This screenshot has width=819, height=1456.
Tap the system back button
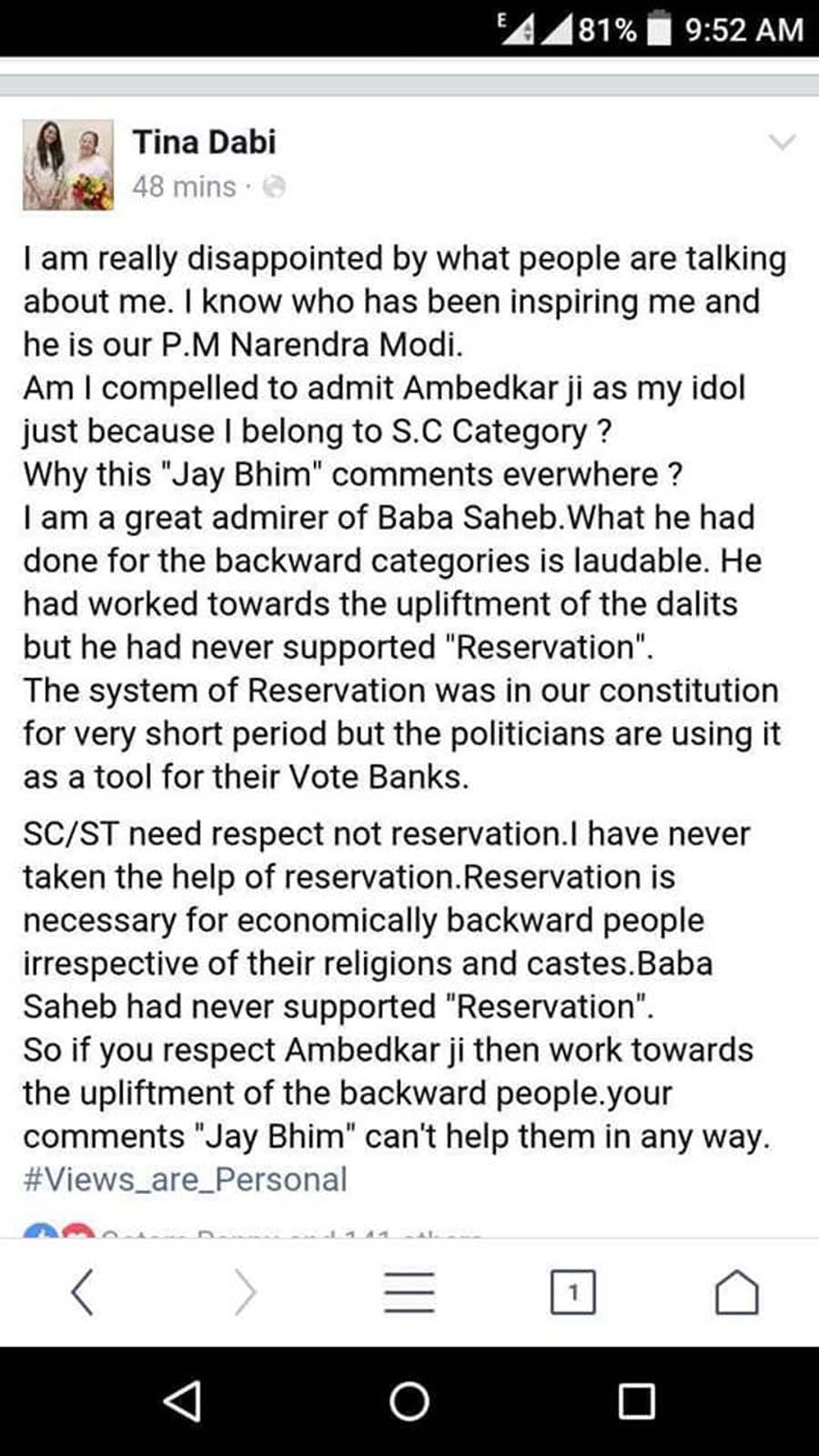[x=182, y=1401]
